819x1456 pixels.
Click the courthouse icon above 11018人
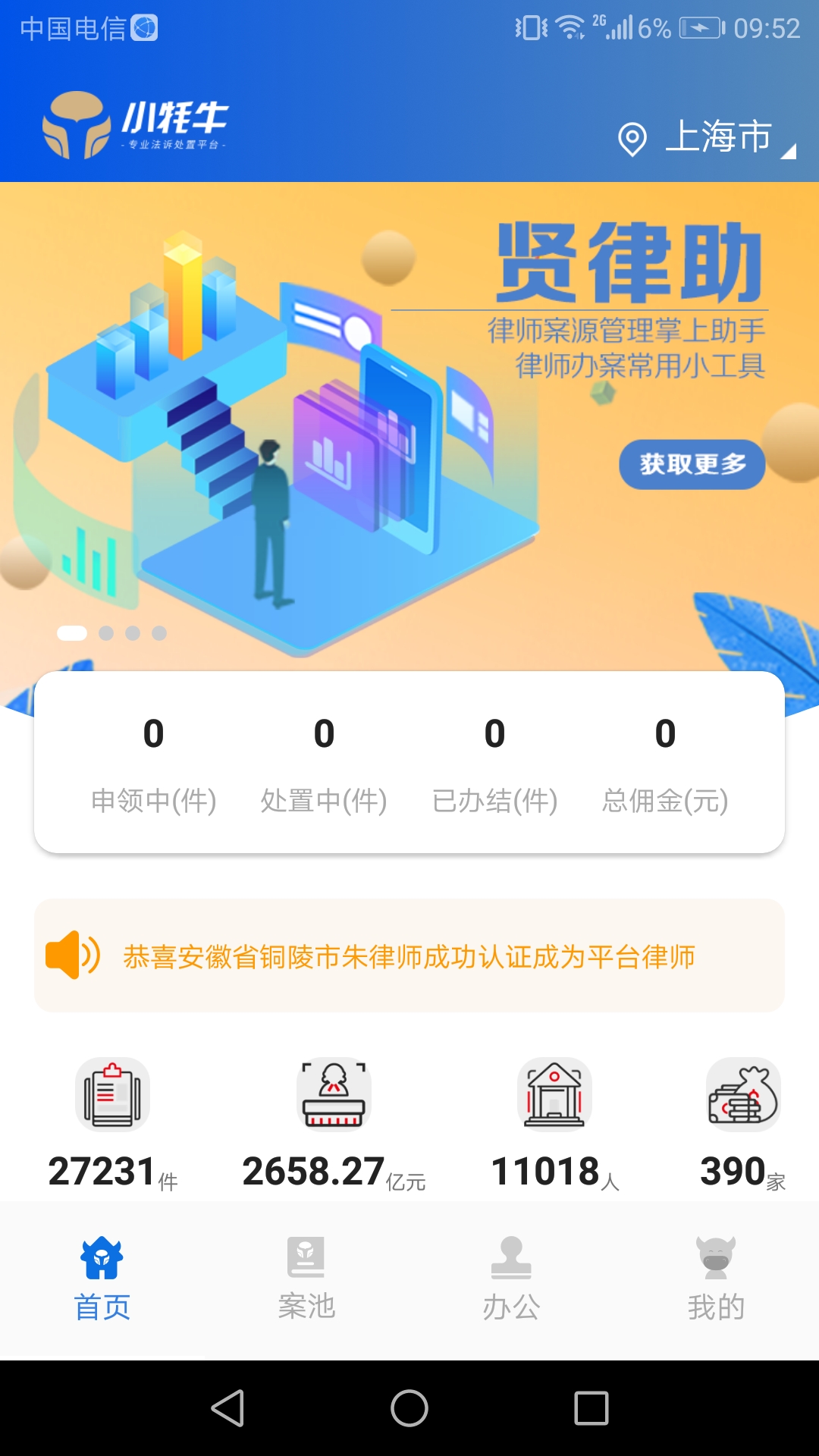pyautogui.click(x=554, y=1094)
